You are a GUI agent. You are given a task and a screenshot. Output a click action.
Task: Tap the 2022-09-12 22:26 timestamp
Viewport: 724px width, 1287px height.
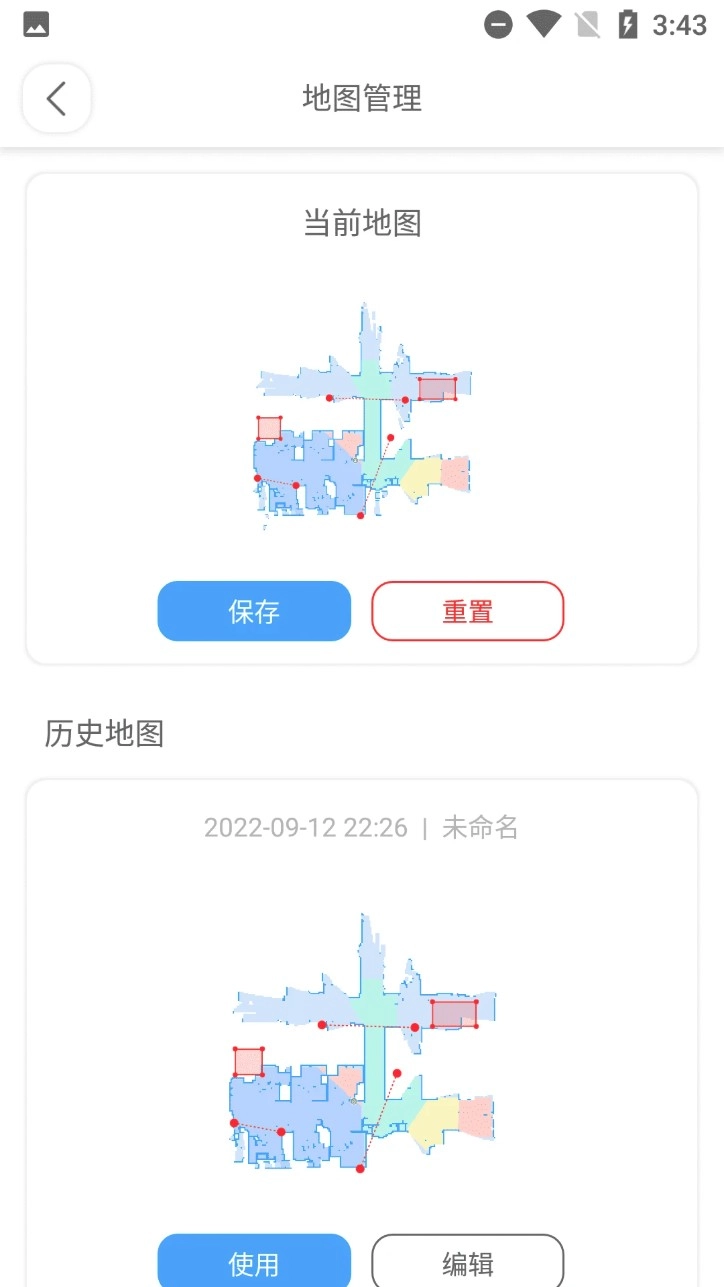click(305, 827)
